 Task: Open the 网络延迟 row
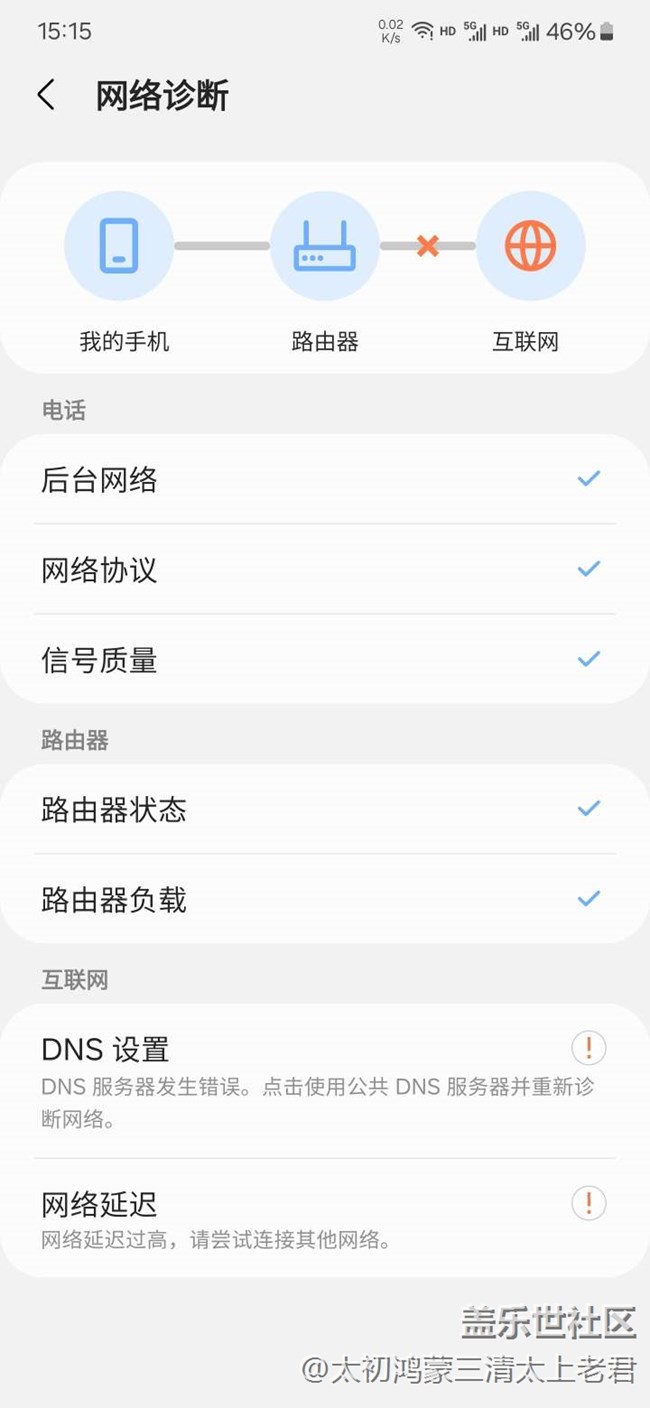tap(325, 1218)
